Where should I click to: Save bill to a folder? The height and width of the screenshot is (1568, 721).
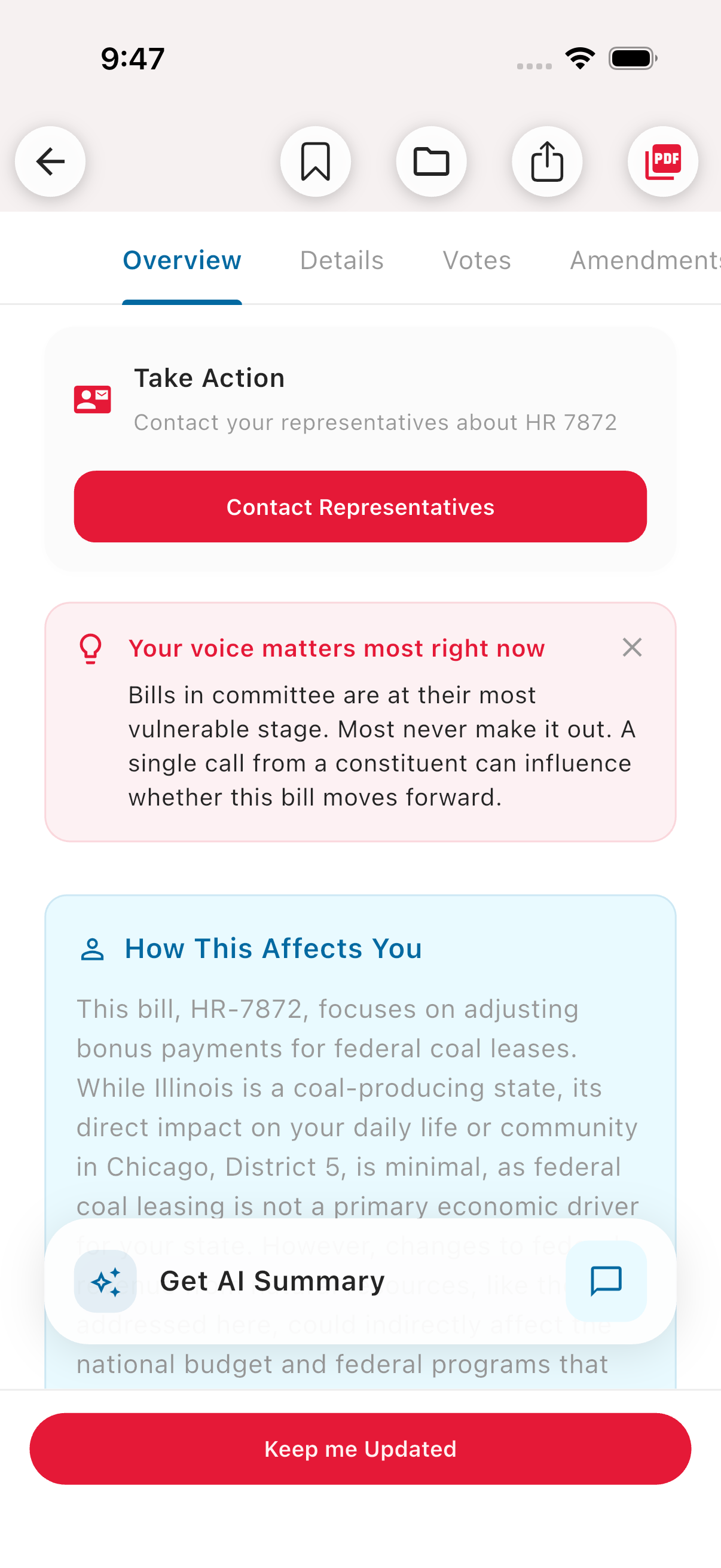click(x=432, y=161)
